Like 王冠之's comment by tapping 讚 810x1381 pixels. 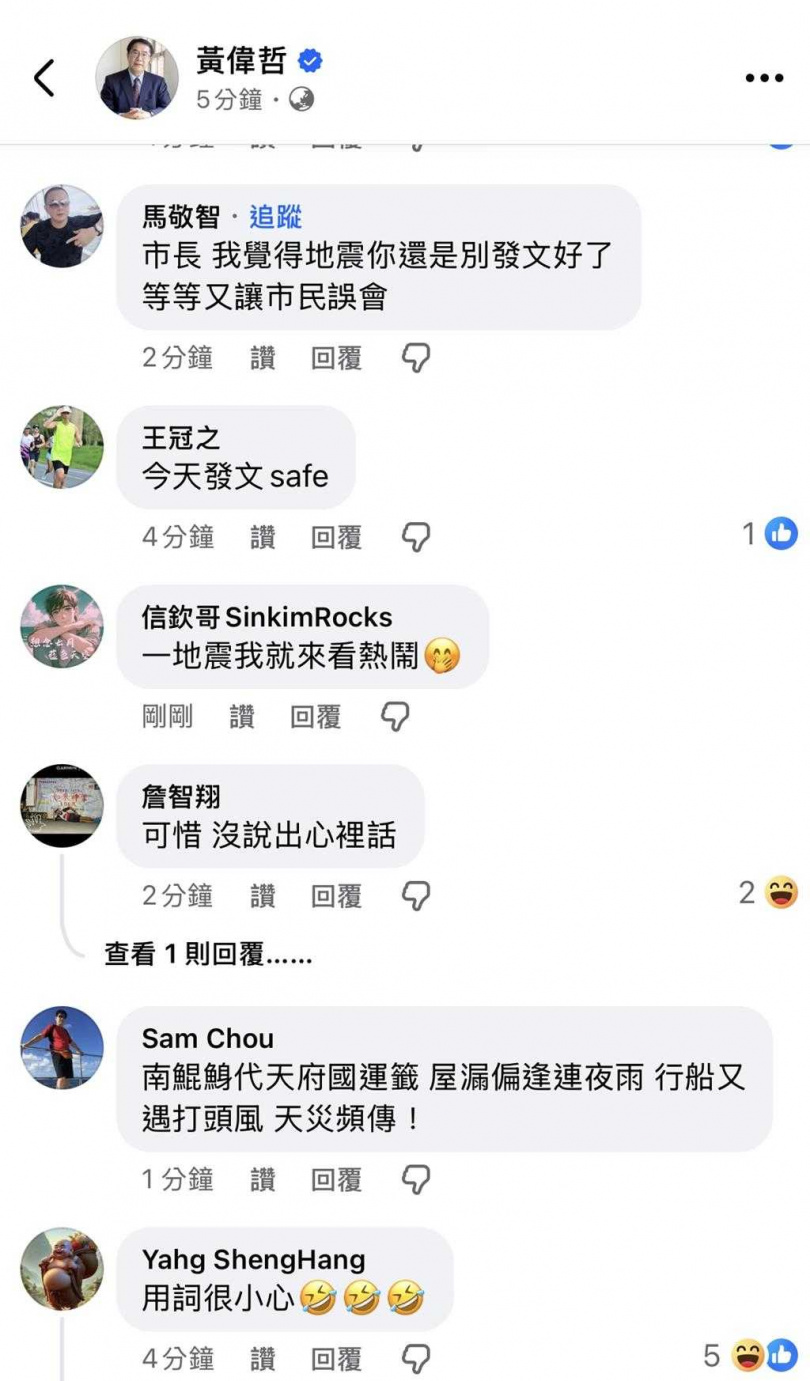point(262,536)
